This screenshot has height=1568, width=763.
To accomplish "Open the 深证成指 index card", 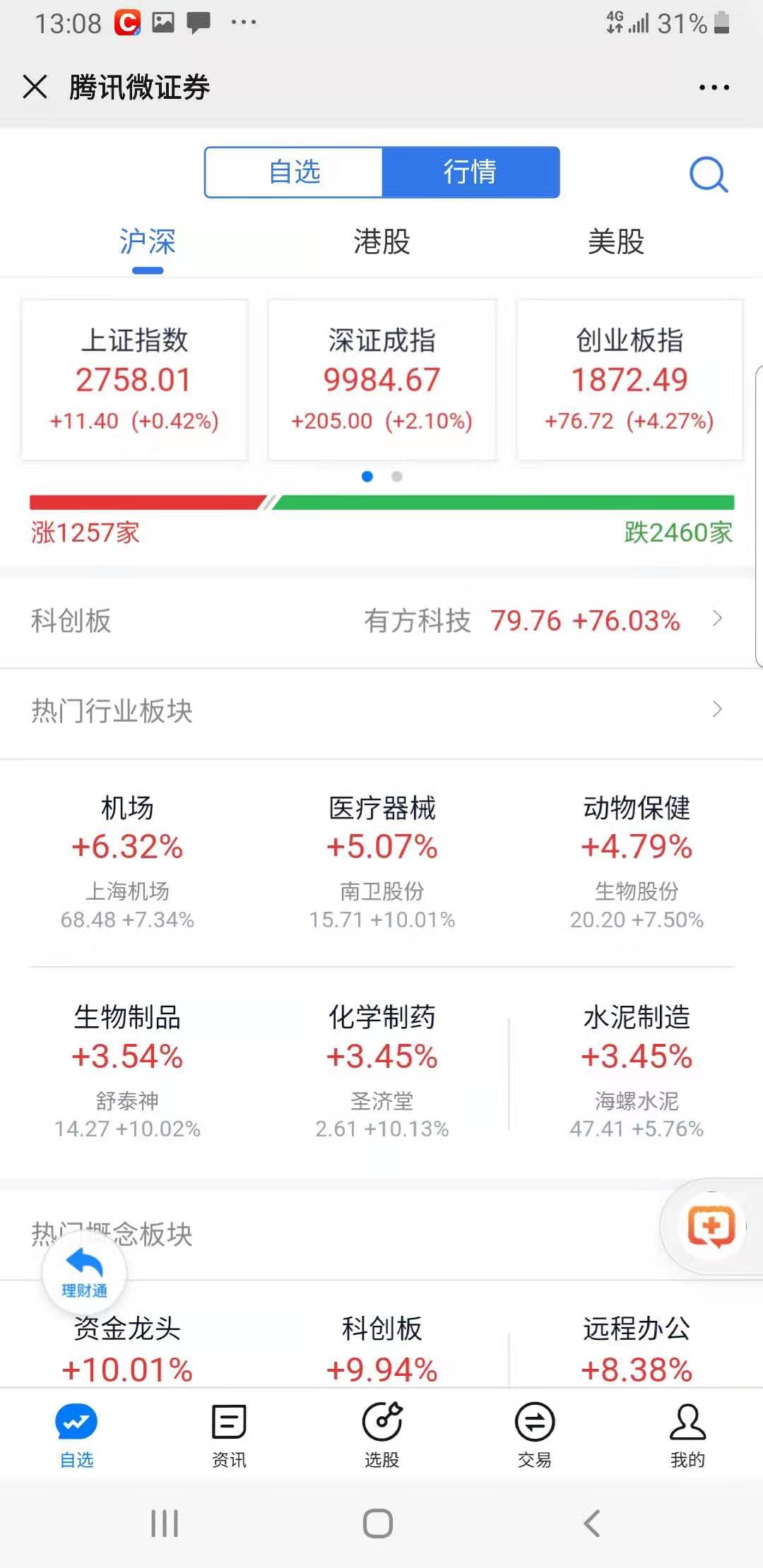I will click(x=381, y=380).
